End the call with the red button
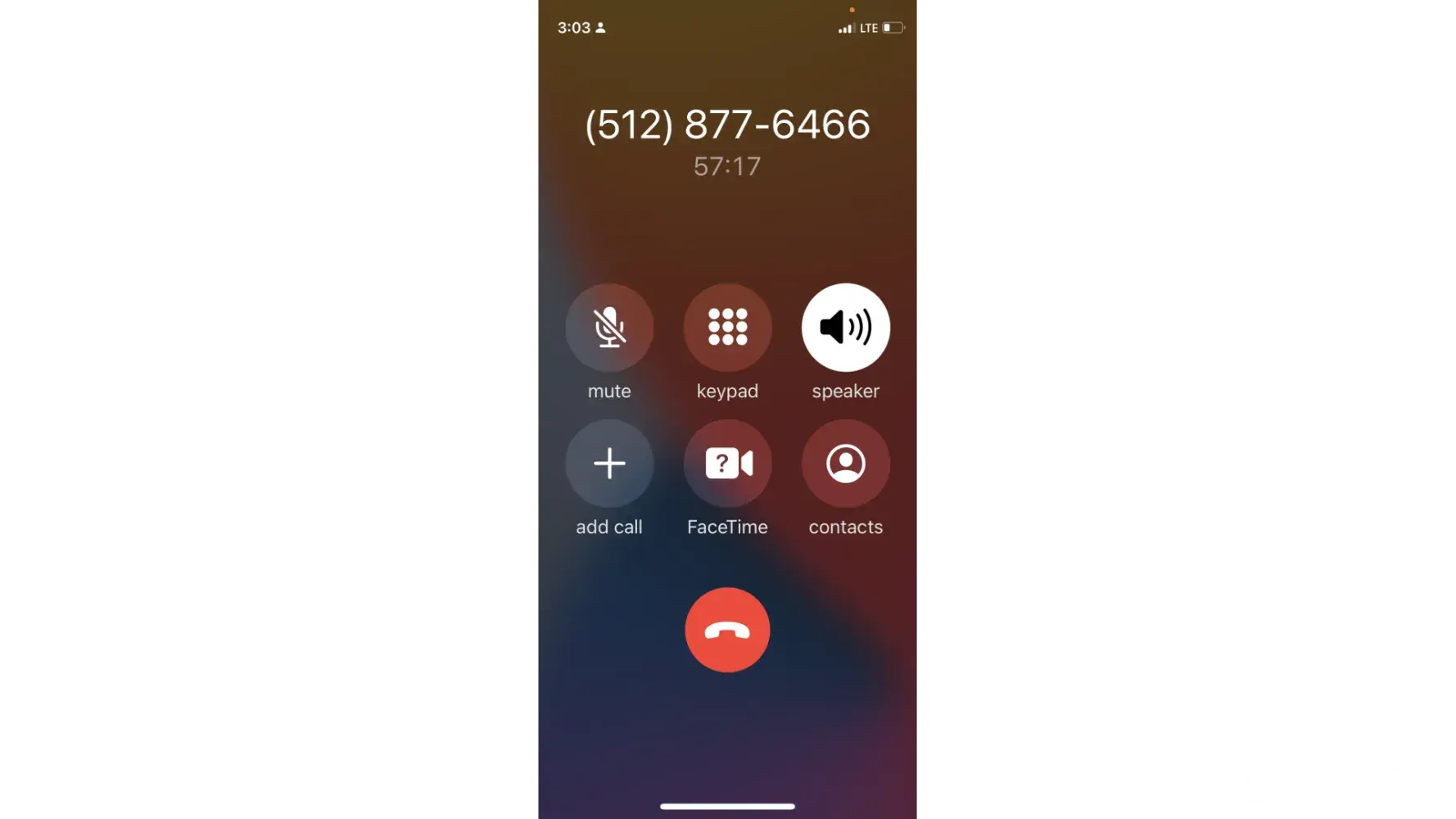Image resolution: width=1456 pixels, height=819 pixels. pos(727,630)
